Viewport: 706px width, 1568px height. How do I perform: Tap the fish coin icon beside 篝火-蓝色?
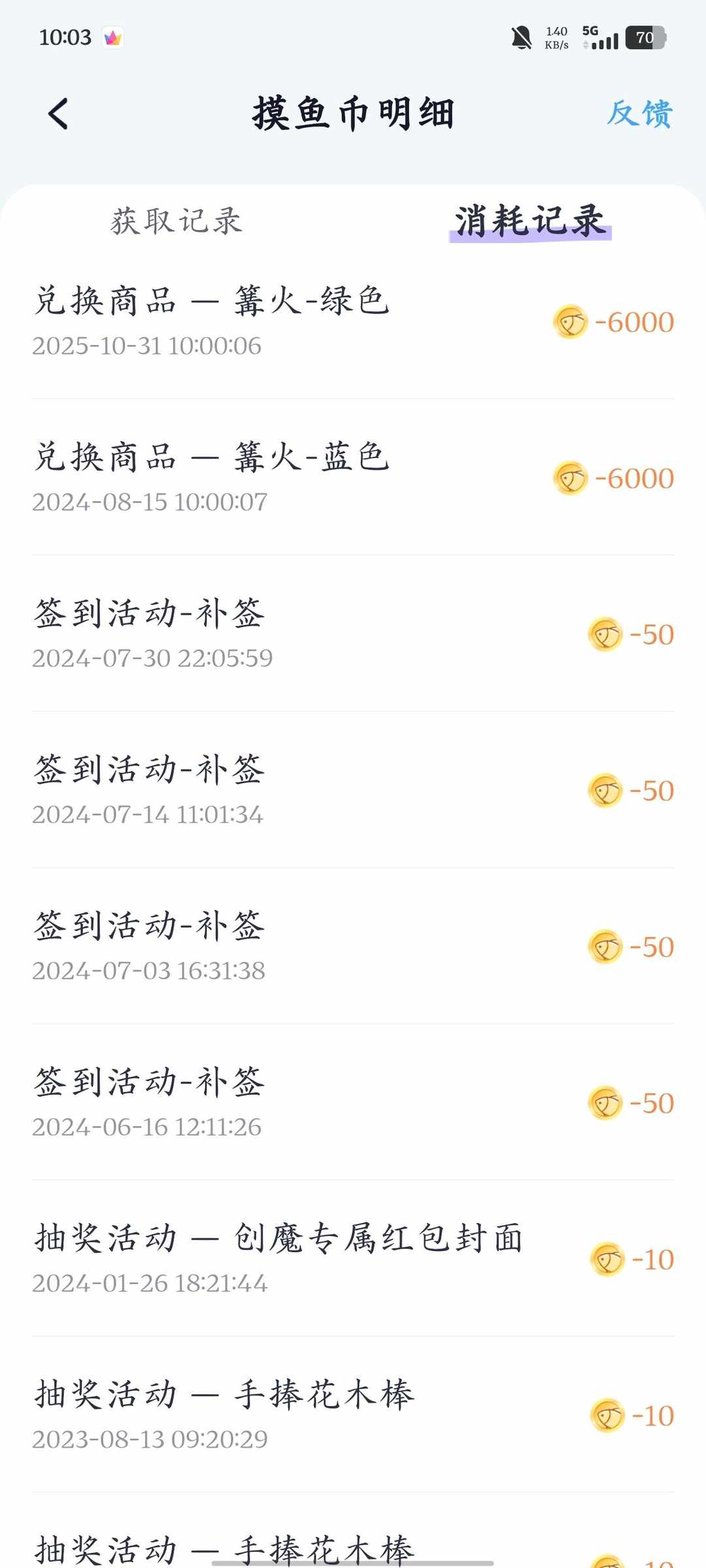click(x=571, y=478)
